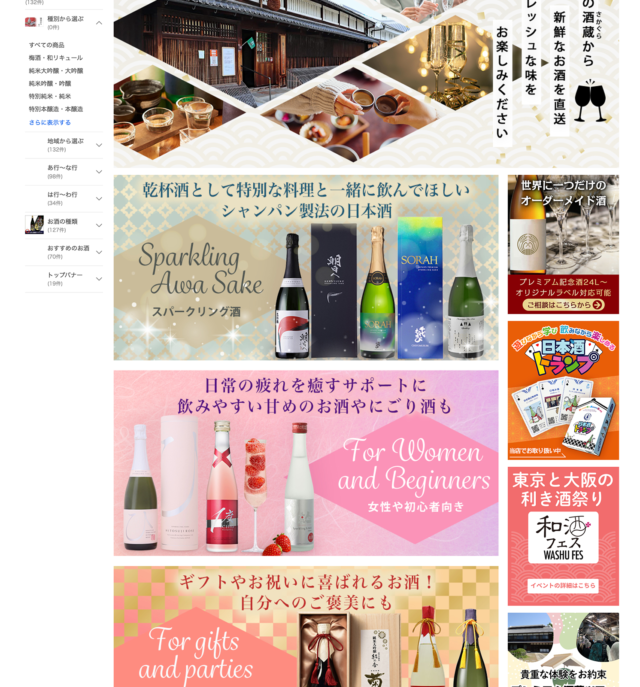Select the 梅酒・和リキュール category
Image resolution: width=640 pixels, height=687 pixels.
point(55,58)
